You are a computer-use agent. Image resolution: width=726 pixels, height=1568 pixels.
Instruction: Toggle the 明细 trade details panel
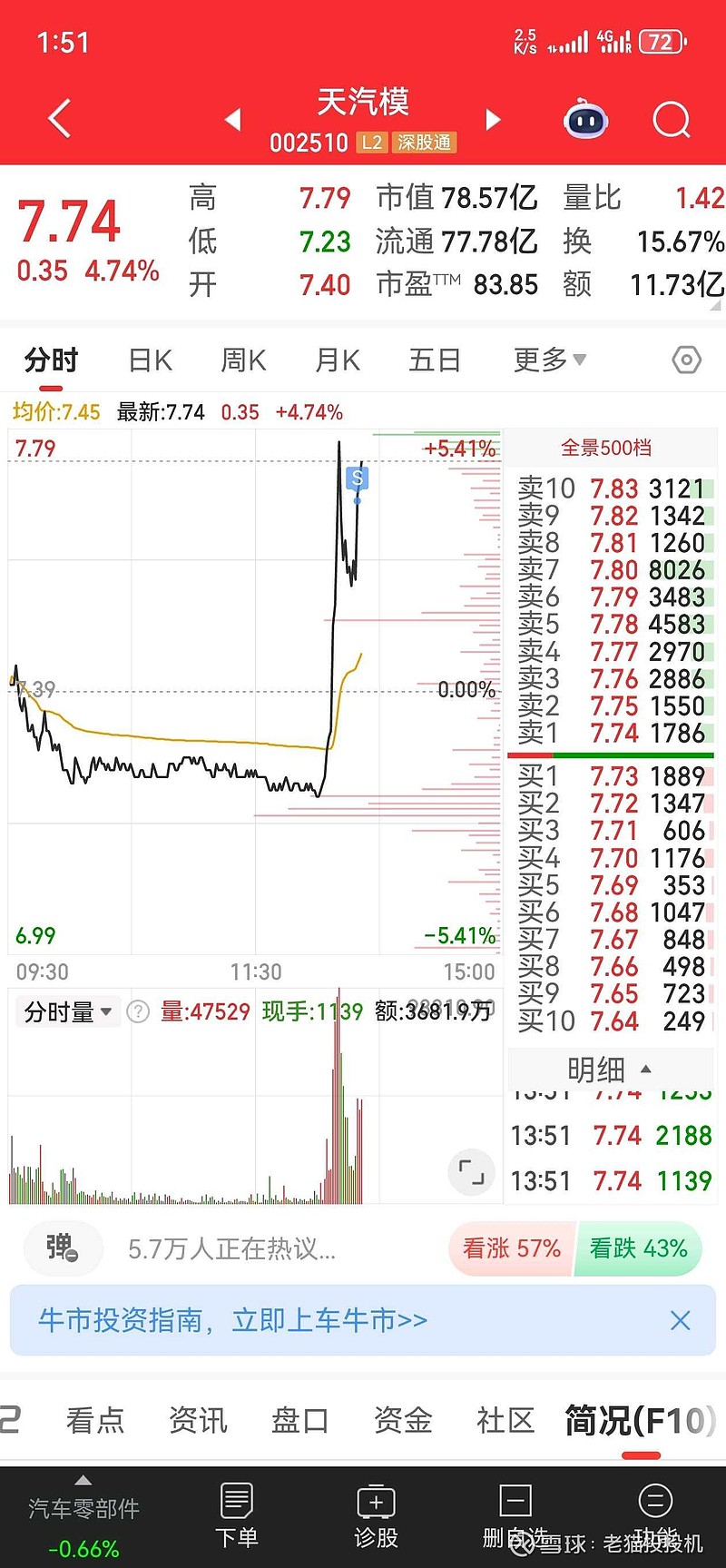[610, 1070]
